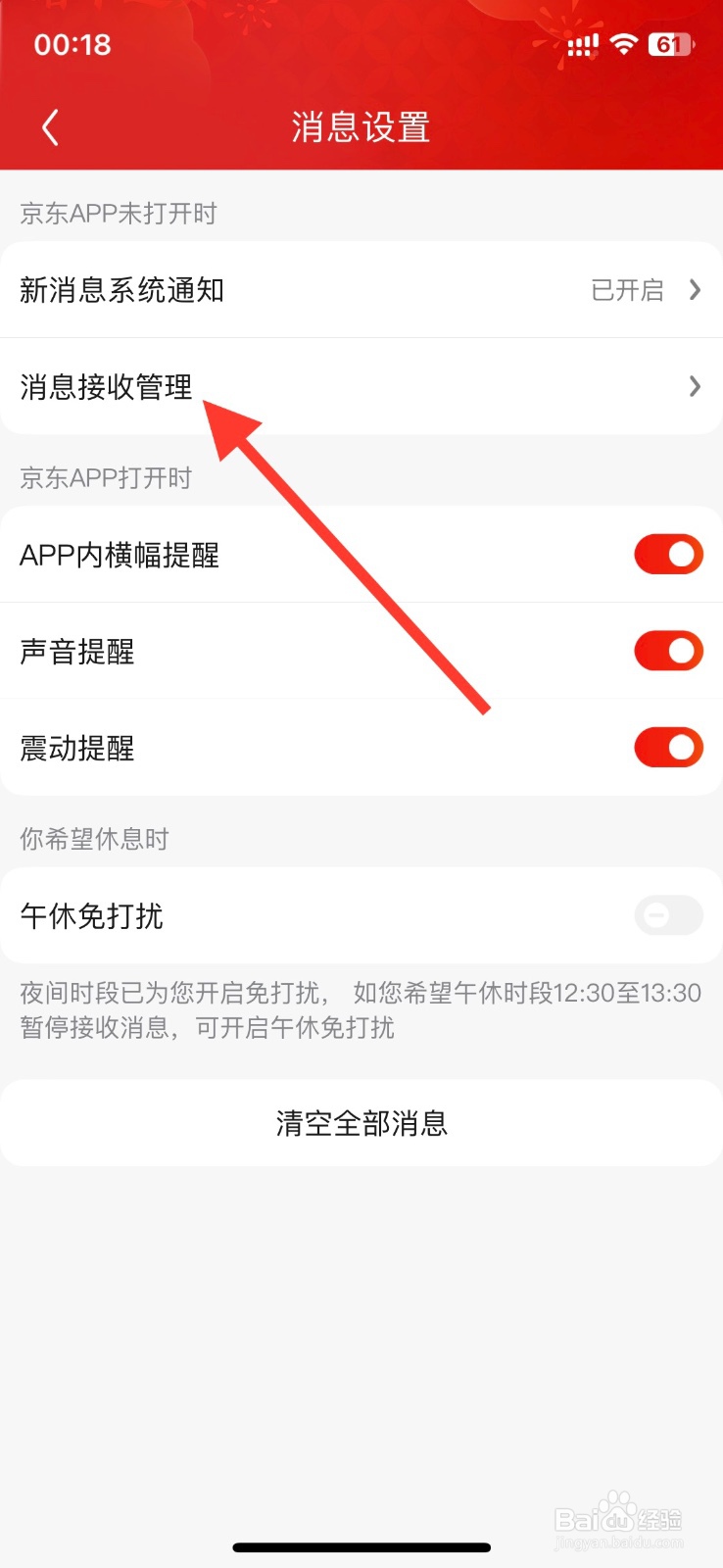Open 消息接收管理 via its chevron
The width and height of the screenshot is (723, 1568).
click(x=696, y=387)
